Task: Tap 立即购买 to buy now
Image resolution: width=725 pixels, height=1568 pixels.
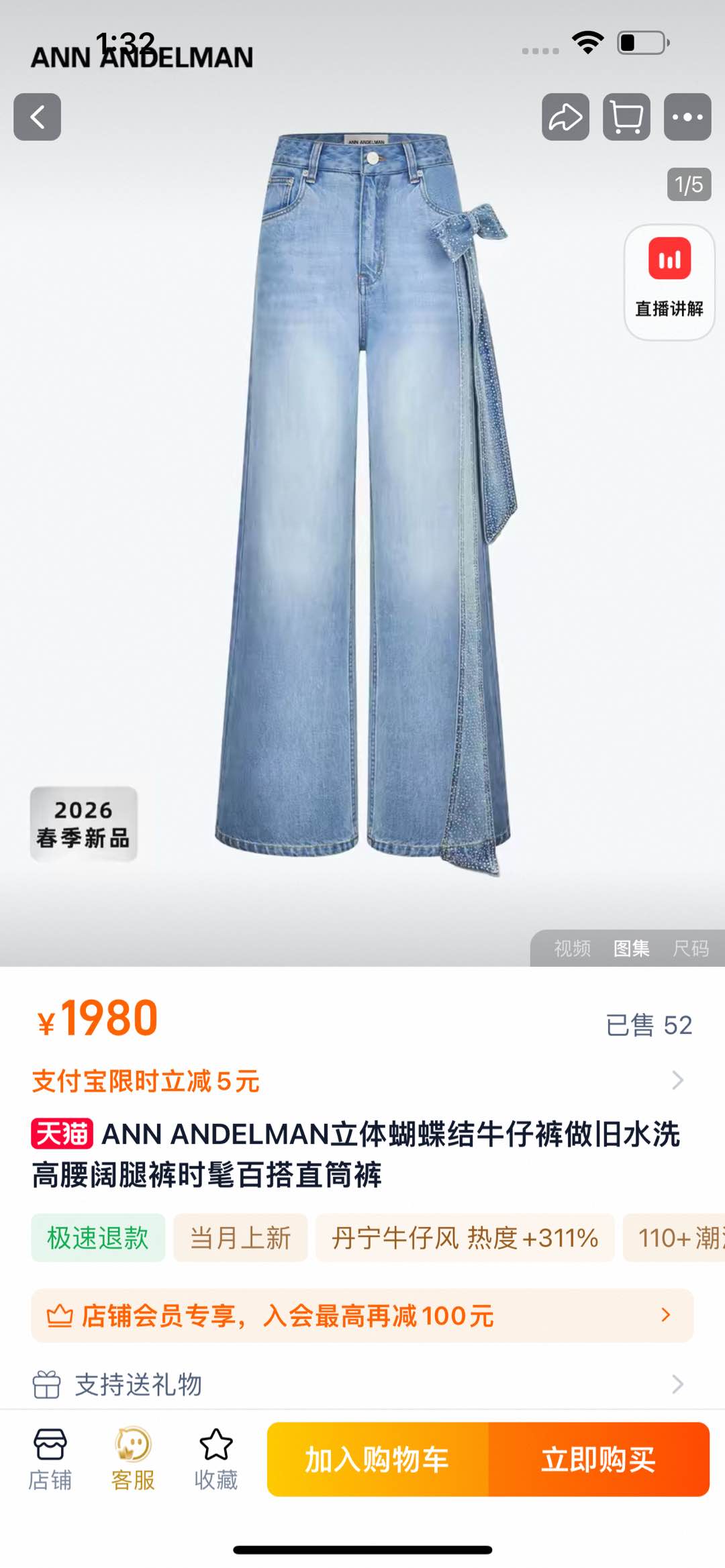Action: coord(599,1459)
